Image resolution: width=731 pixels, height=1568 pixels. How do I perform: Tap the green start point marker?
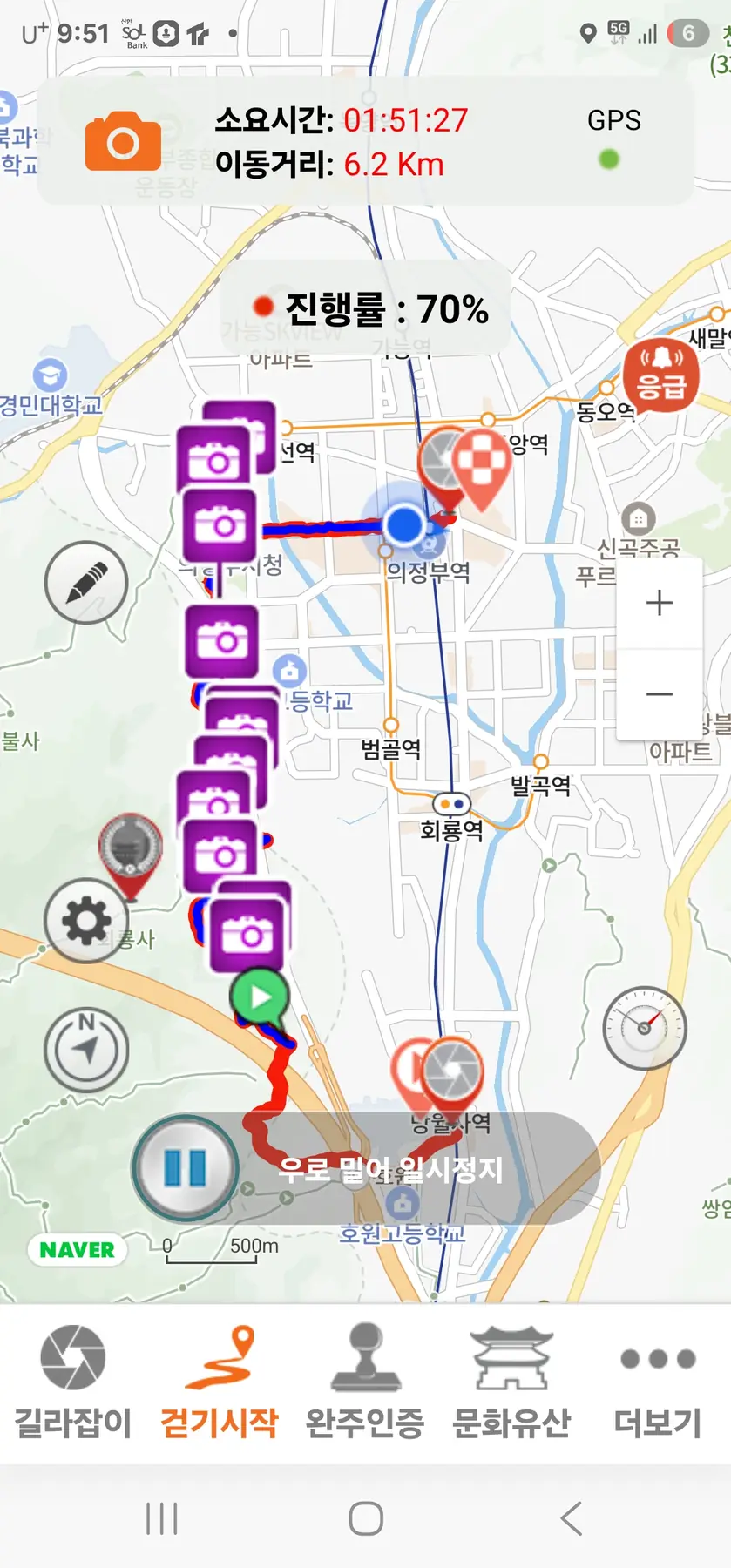(260, 997)
